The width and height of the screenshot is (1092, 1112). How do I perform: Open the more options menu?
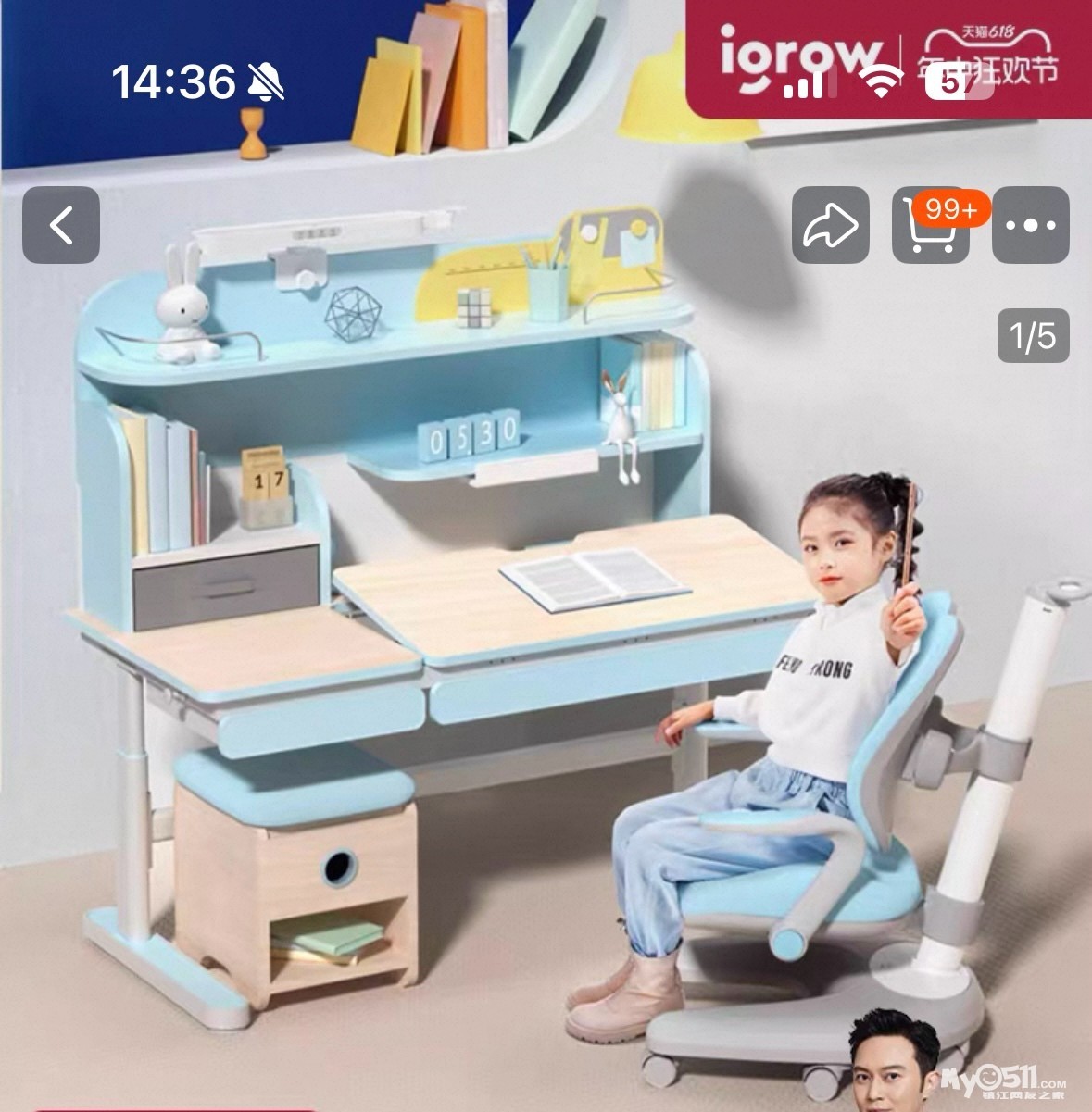point(1030,225)
